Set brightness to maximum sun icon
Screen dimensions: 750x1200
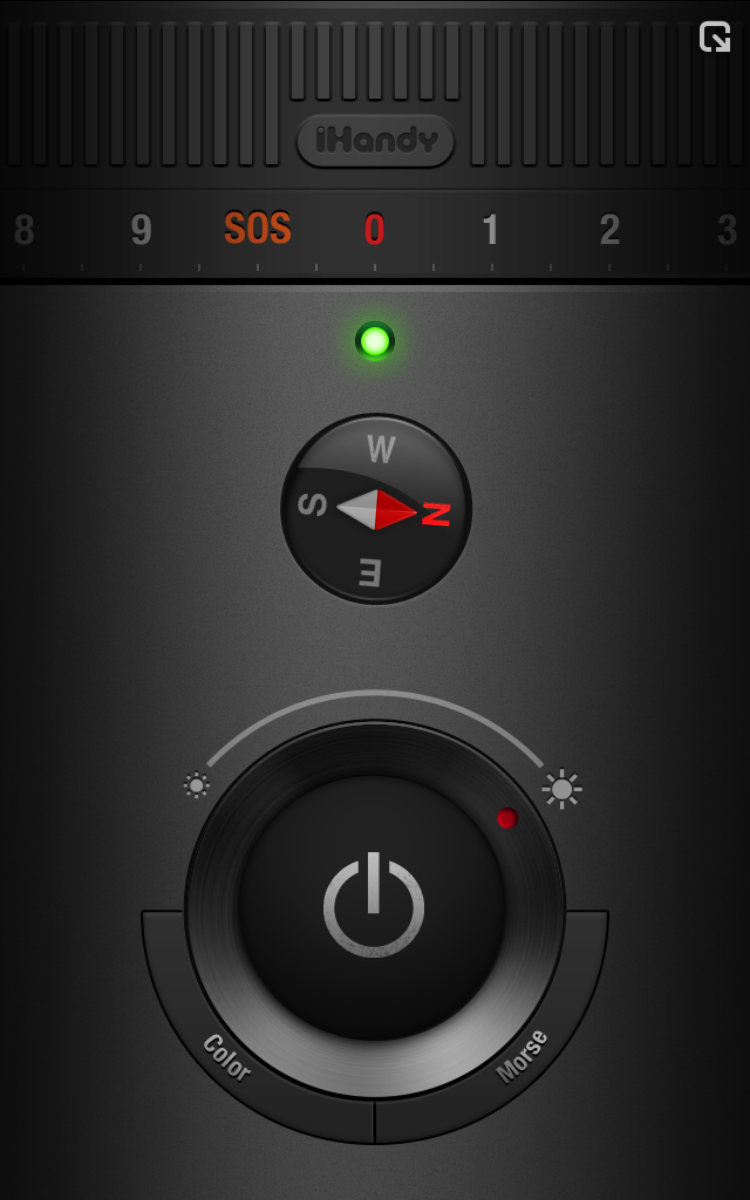point(561,789)
